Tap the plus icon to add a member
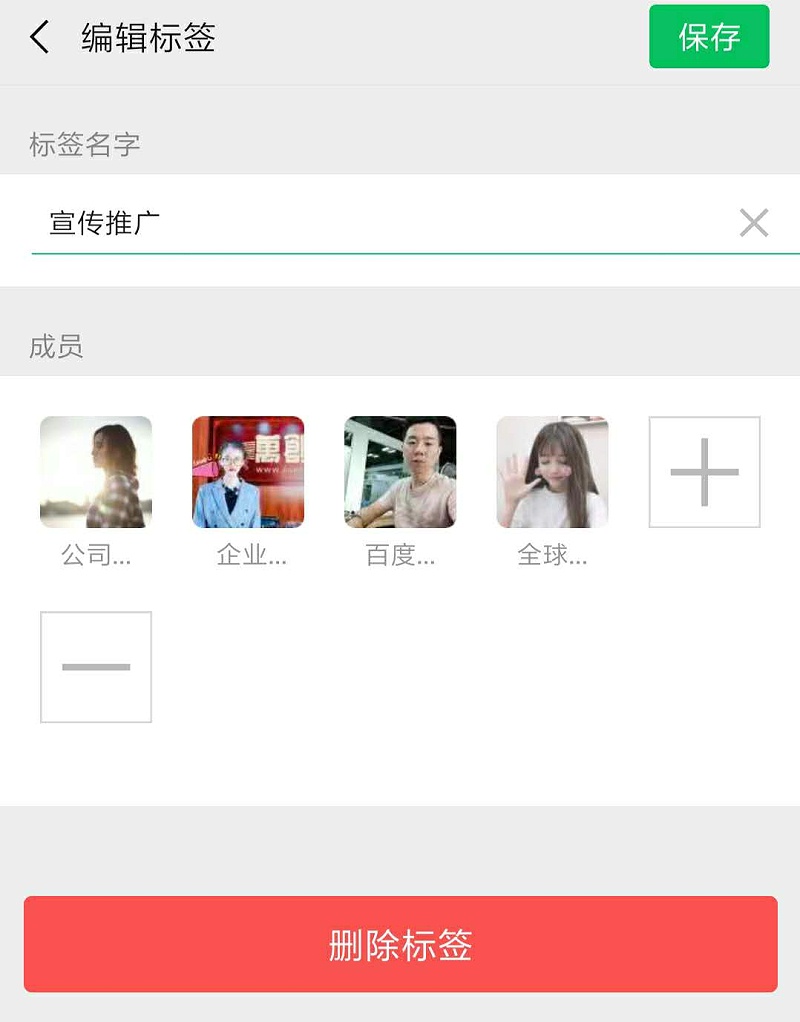The image size is (800, 1022). point(704,471)
